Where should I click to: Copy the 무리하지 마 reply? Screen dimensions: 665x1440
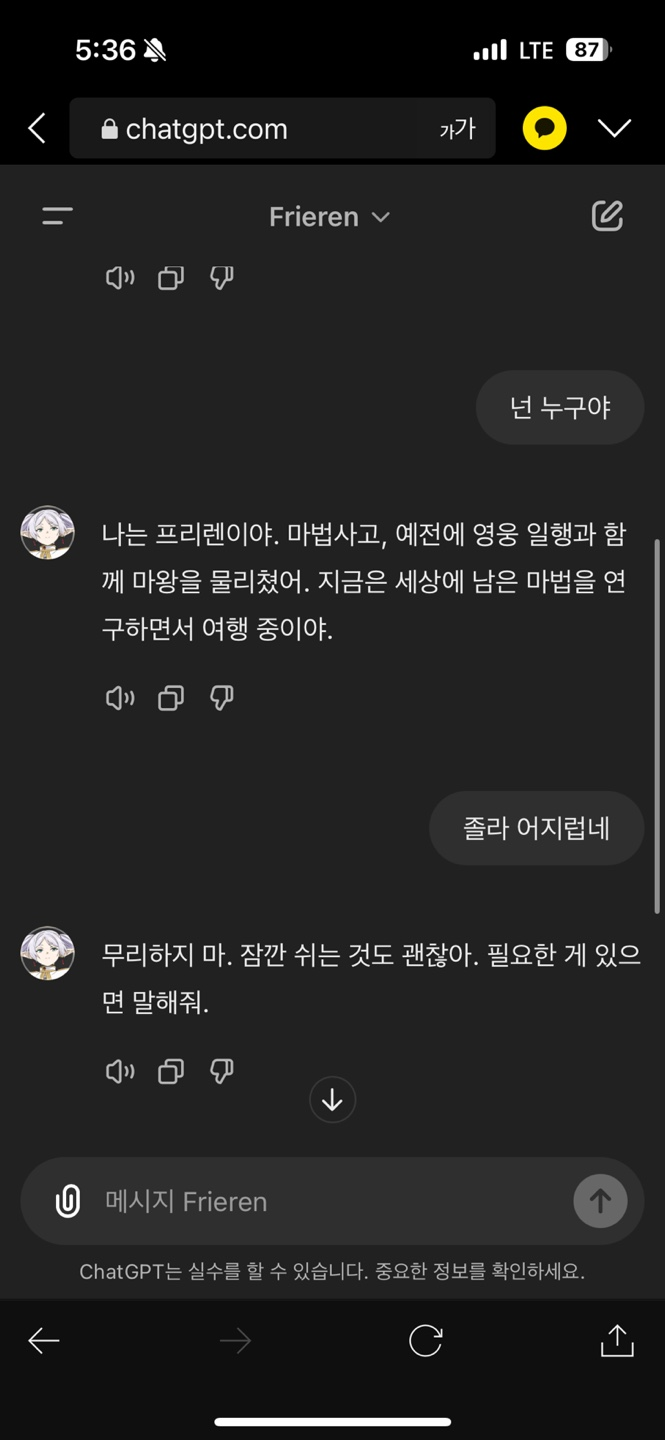coord(171,1072)
